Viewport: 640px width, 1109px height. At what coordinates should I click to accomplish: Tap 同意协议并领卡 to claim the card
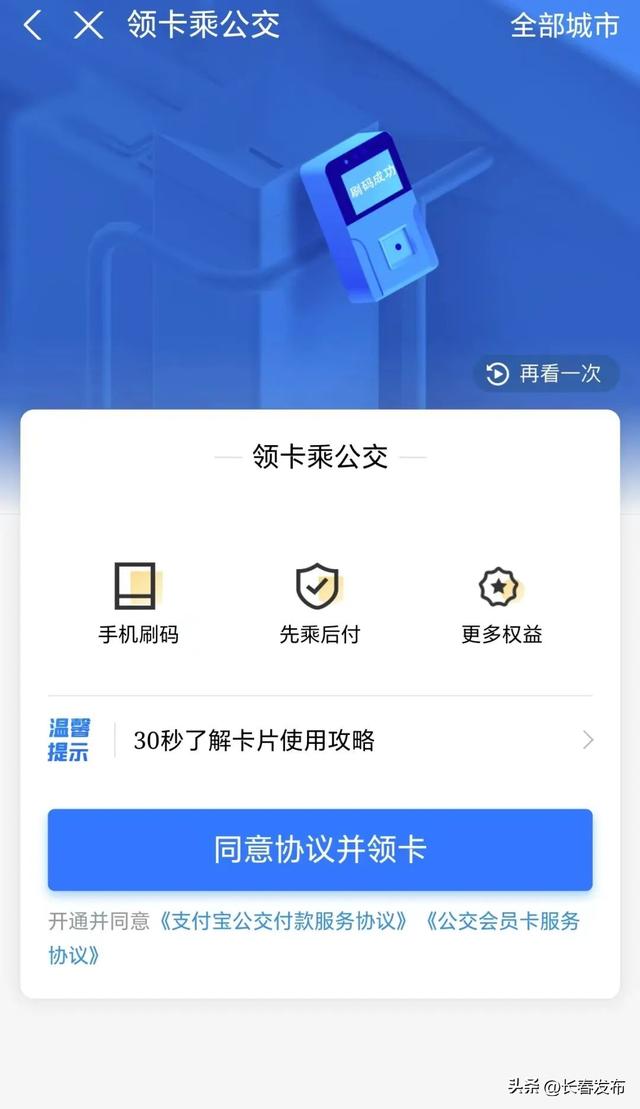coord(320,849)
